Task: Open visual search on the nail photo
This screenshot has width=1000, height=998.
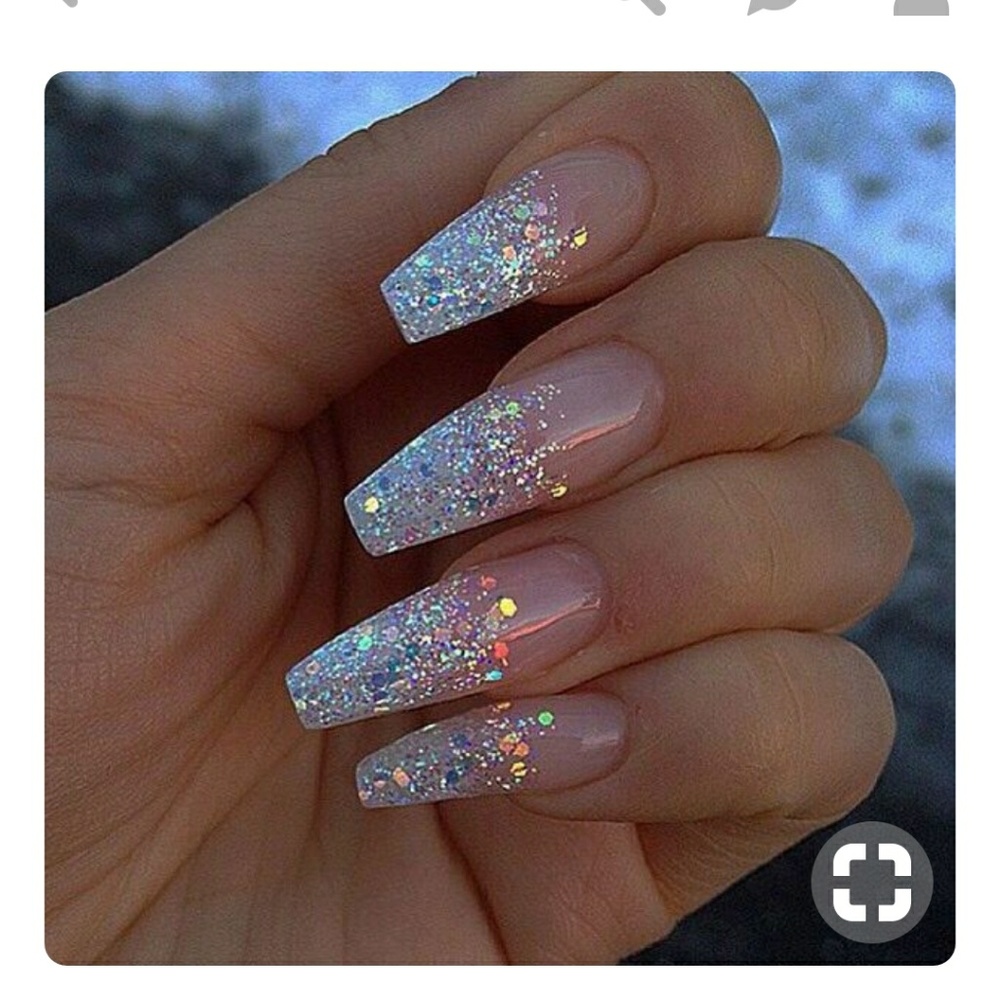Action: click(x=871, y=882)
